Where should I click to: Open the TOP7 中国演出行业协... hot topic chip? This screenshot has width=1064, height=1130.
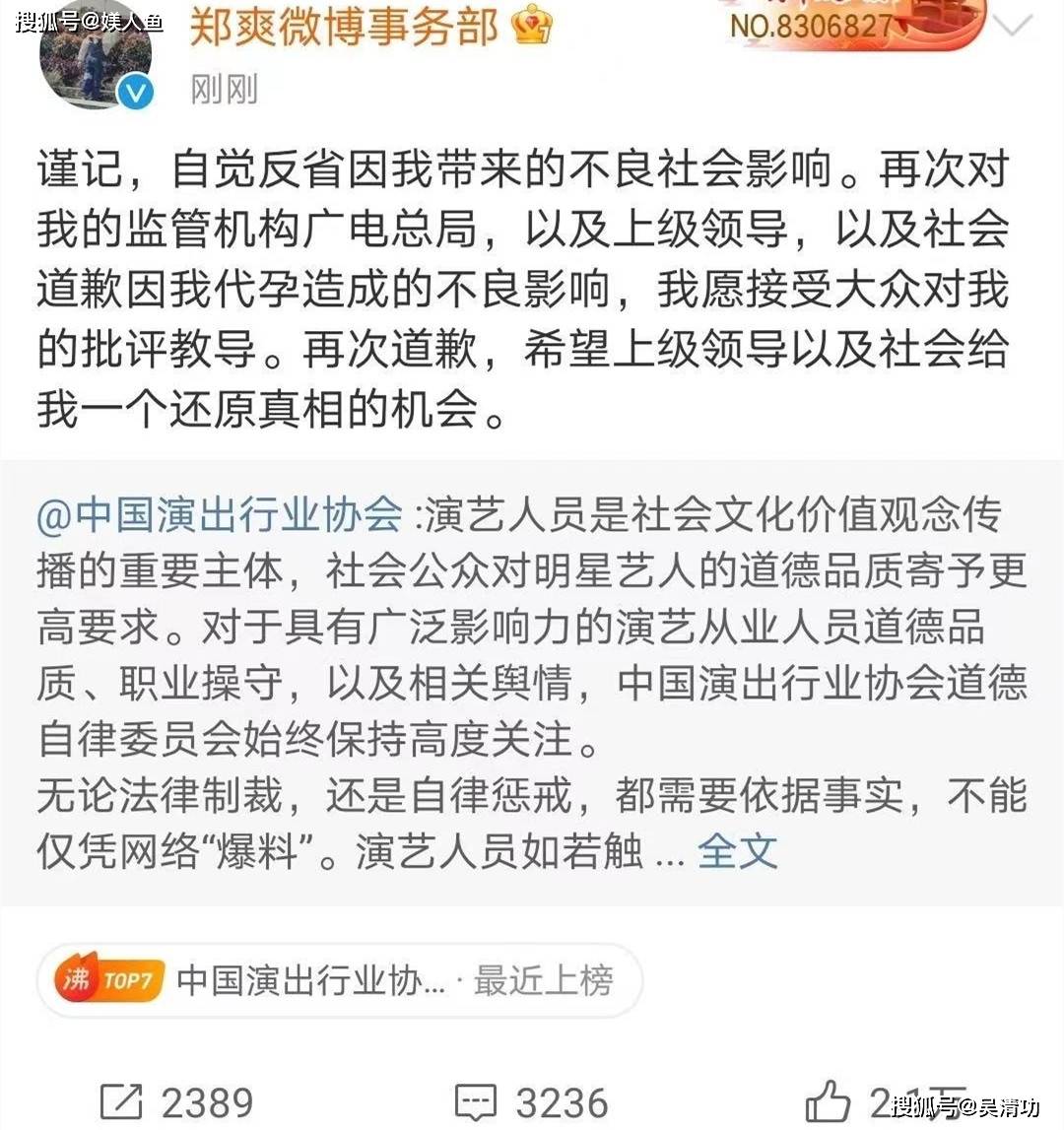[x=340, y=980]
